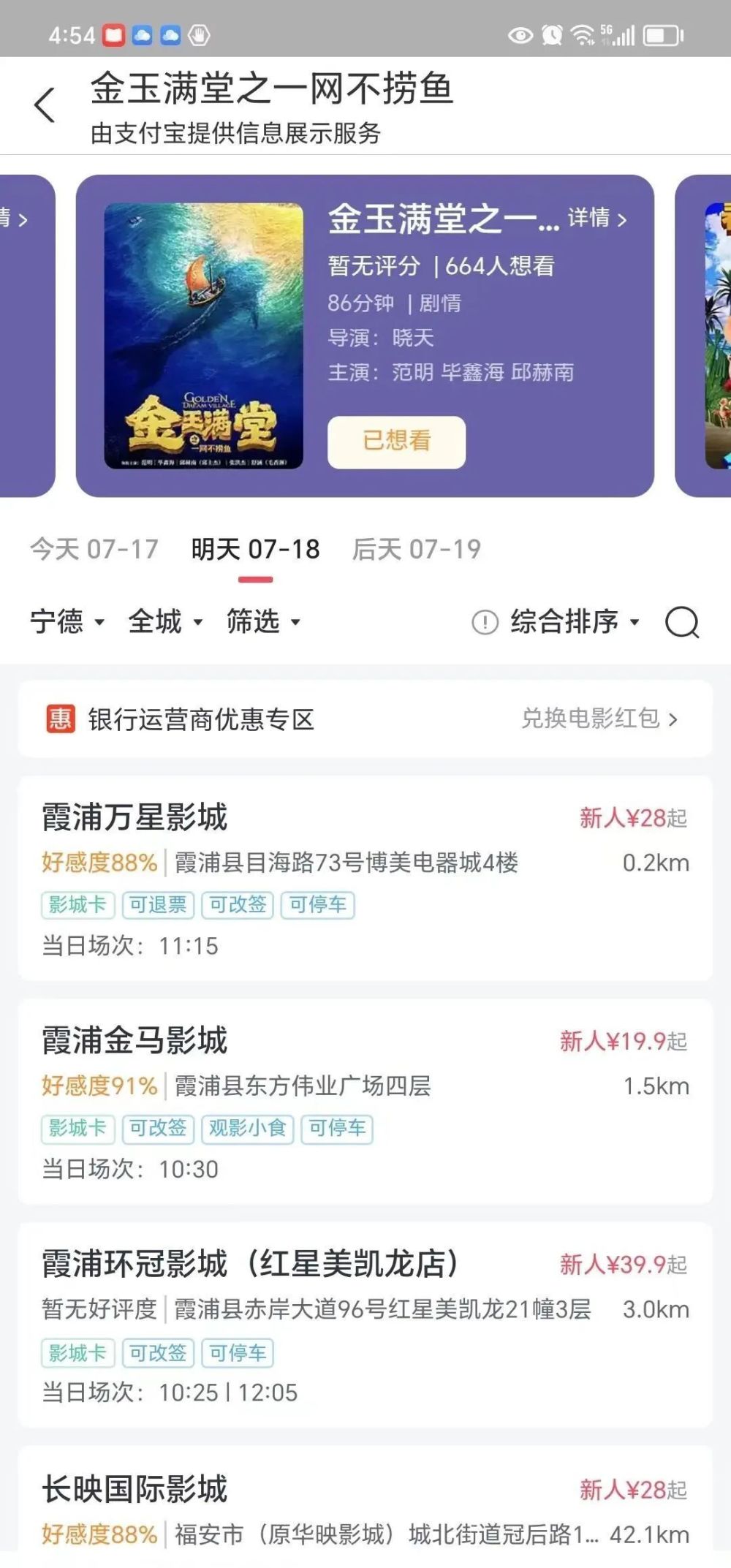Tap the info icon beside 综合排序
Viewport: 731px width, 1568px height.
485,623
